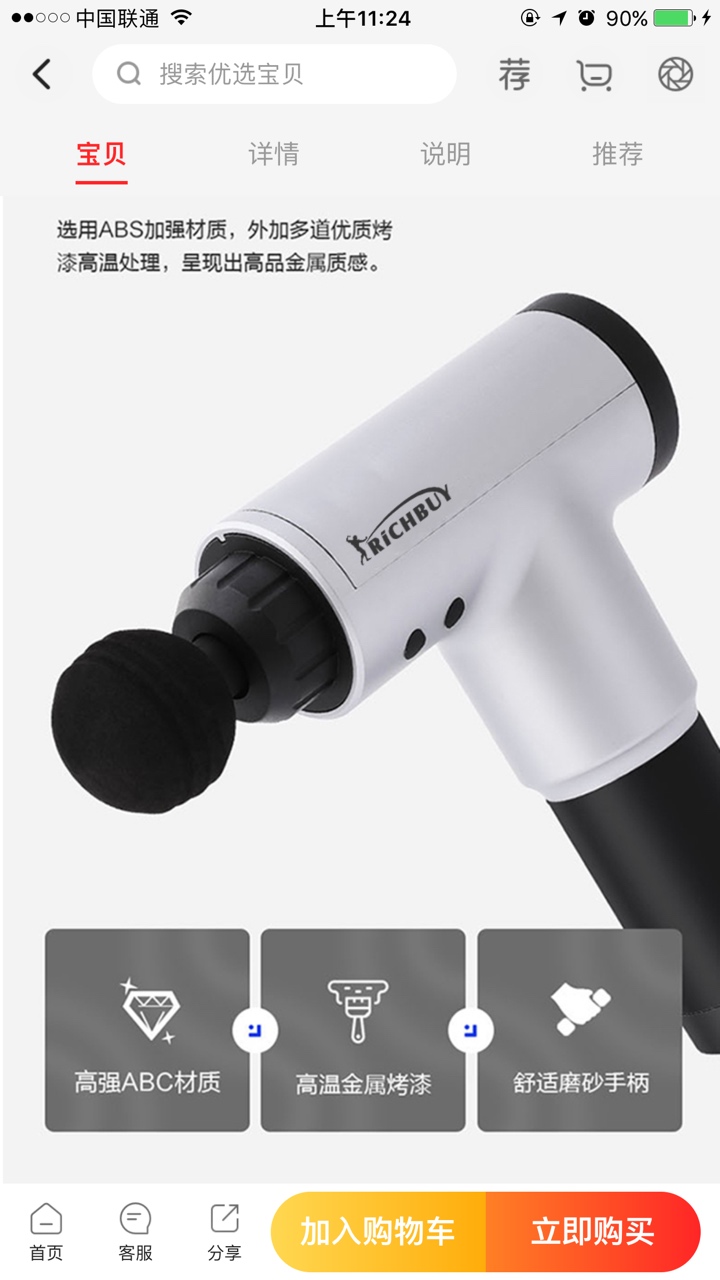Contact 客服 customer service
Viewport: 720px width, 1280px height.
point(135,1232)
